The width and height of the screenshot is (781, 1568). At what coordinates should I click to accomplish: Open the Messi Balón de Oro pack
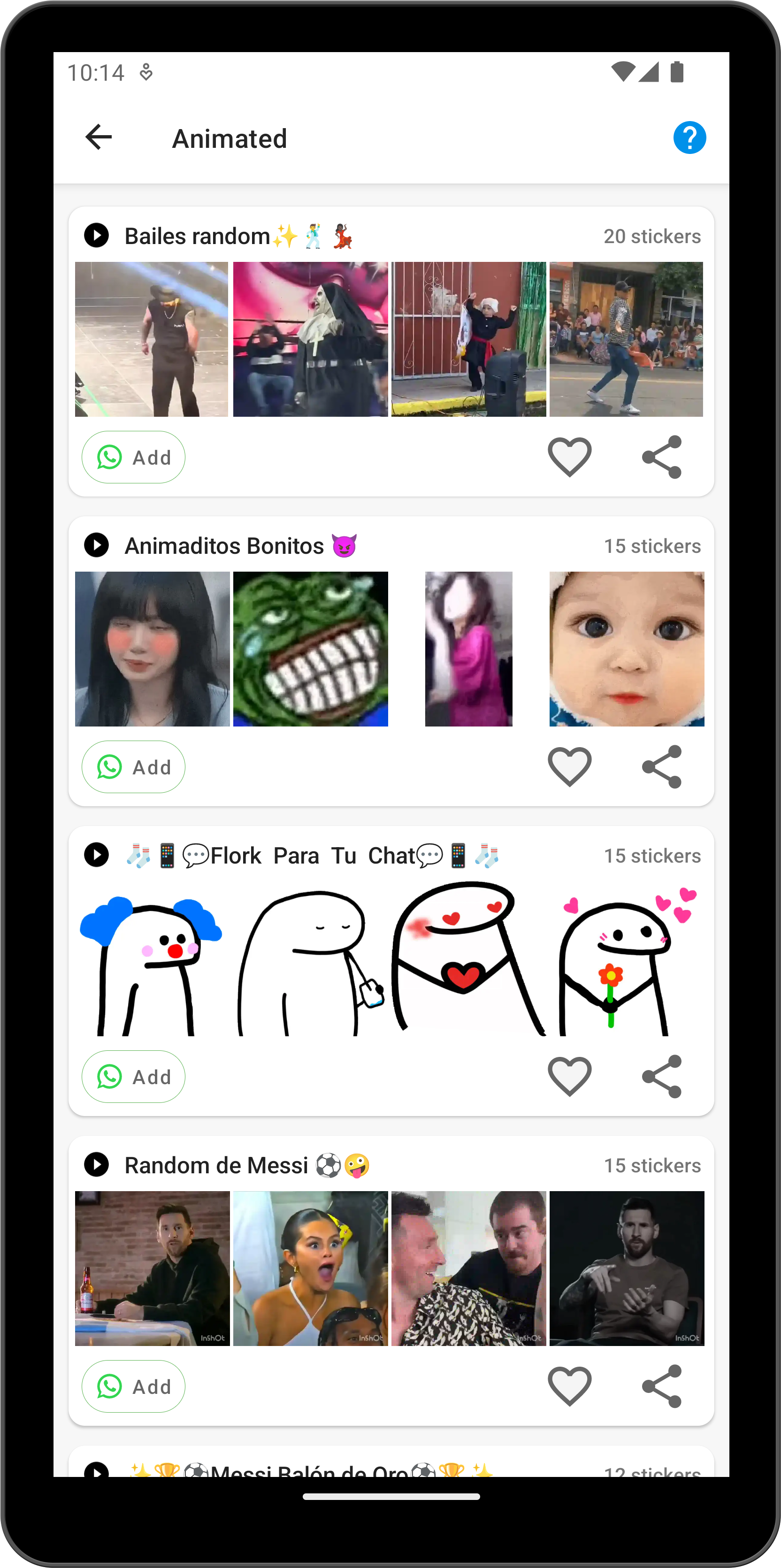pos(391,1462)
